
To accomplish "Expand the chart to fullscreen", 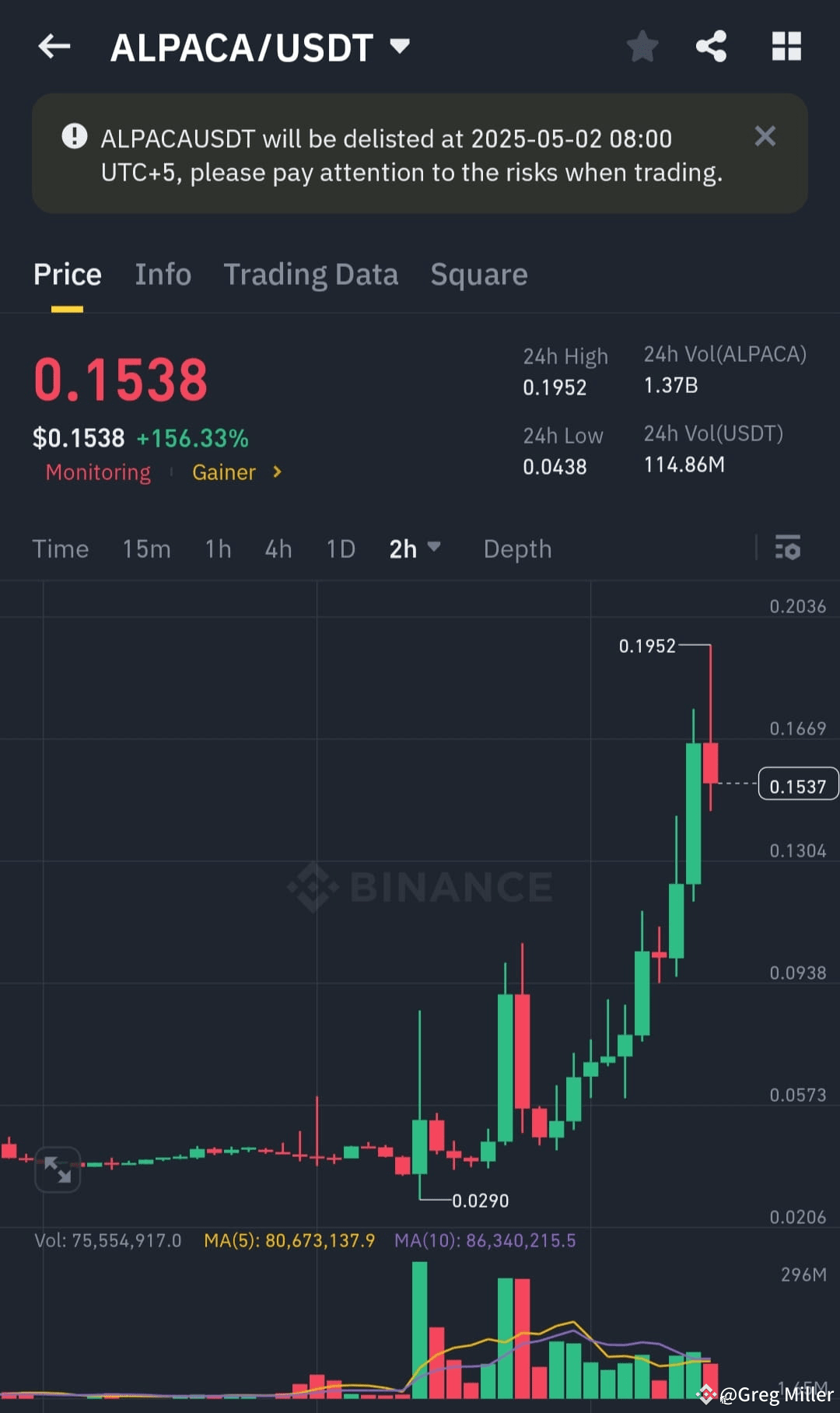I will pyautogui.click(x=58, y=1169).
